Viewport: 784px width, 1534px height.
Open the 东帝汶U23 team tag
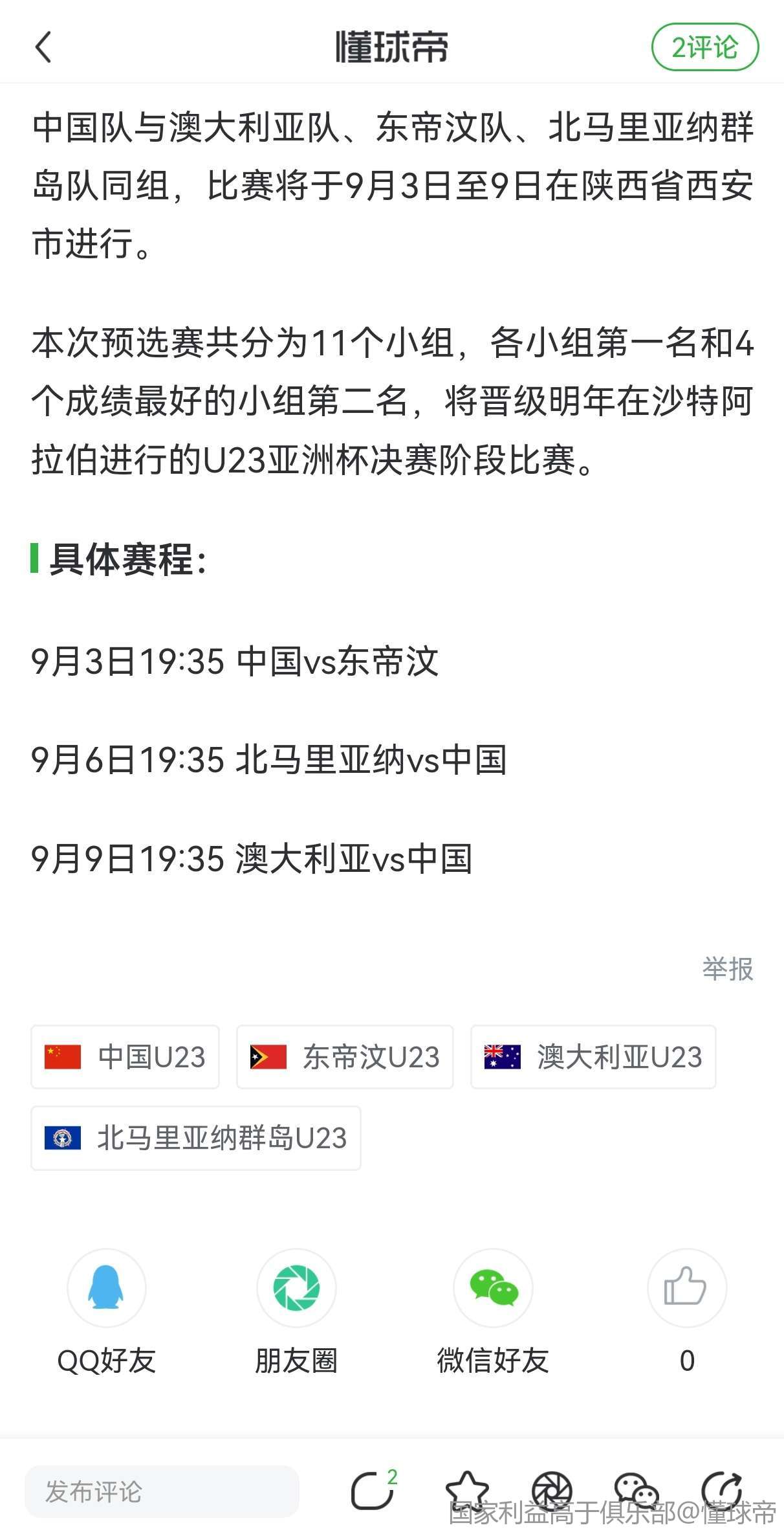tap(345, 1057)
